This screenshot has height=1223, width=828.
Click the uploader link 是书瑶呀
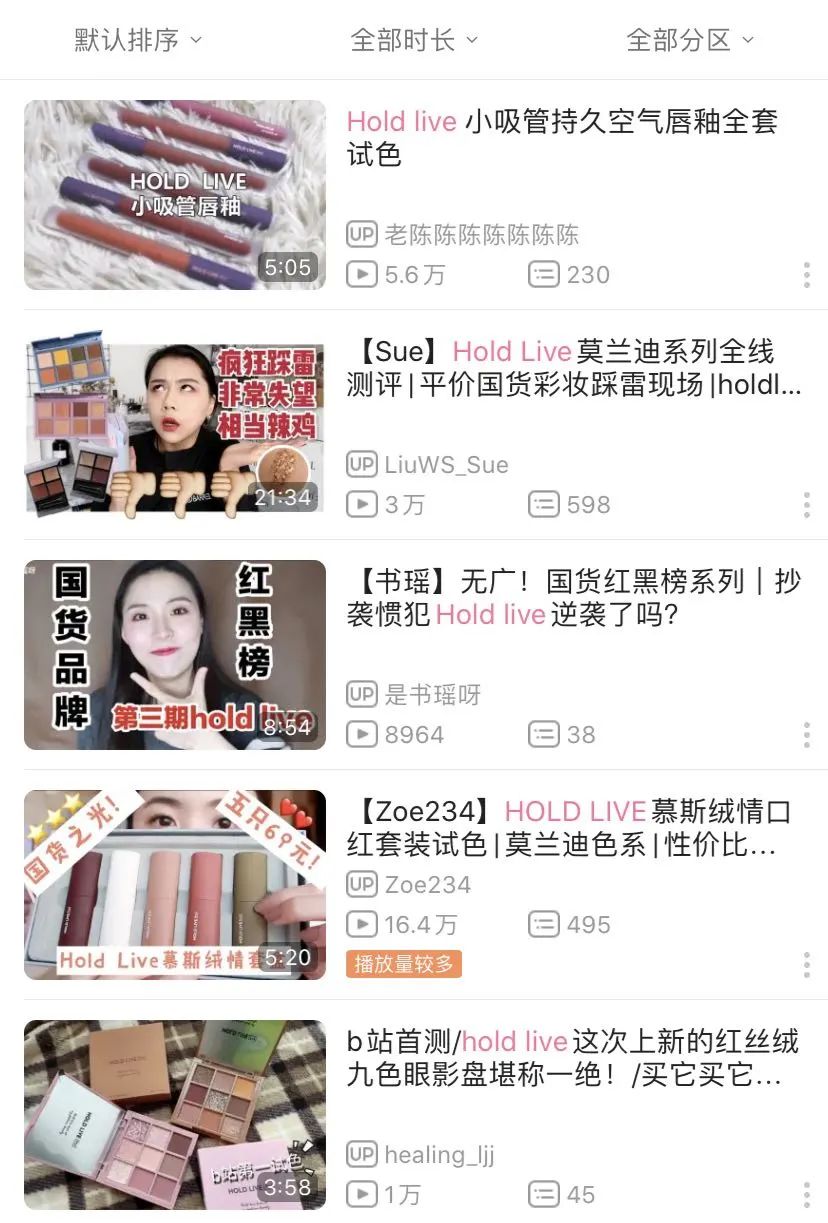click(x=433, y=694)
